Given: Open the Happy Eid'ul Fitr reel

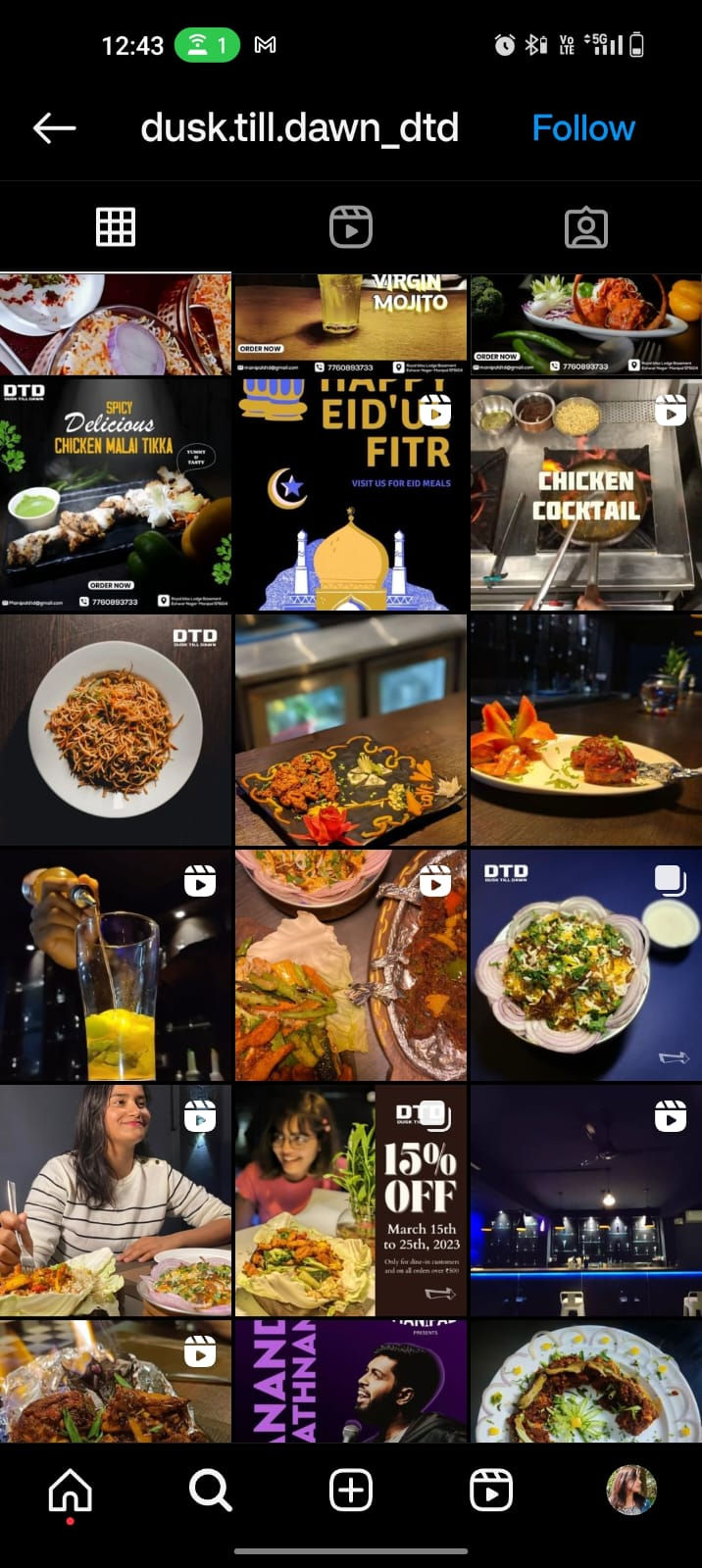Looking at the screenshot, I should (x=351, y=495).
